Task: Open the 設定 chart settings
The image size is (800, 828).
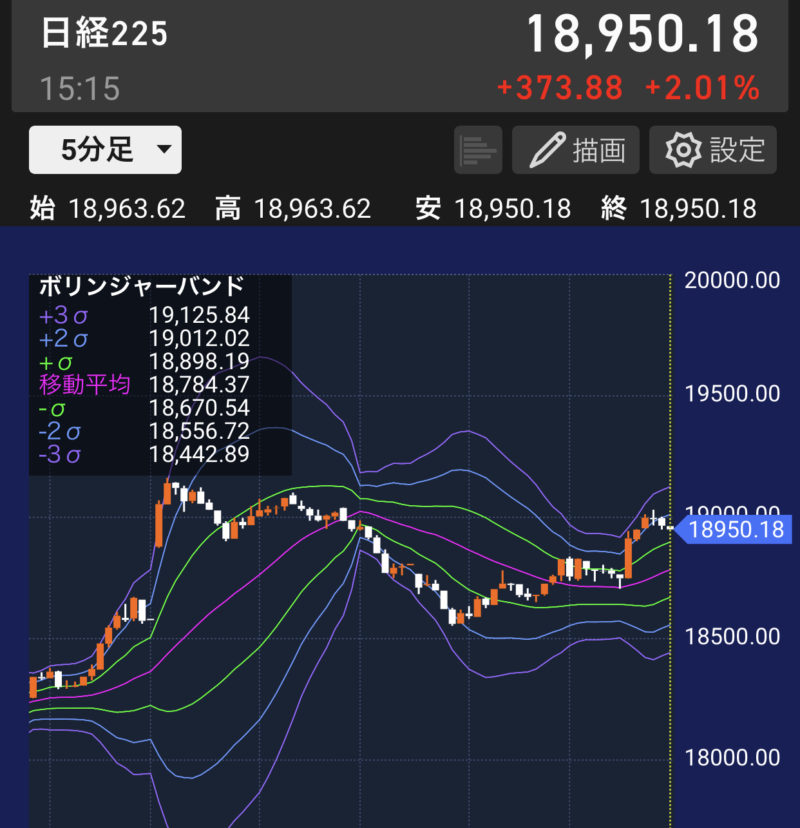Action: pos(713,151)
